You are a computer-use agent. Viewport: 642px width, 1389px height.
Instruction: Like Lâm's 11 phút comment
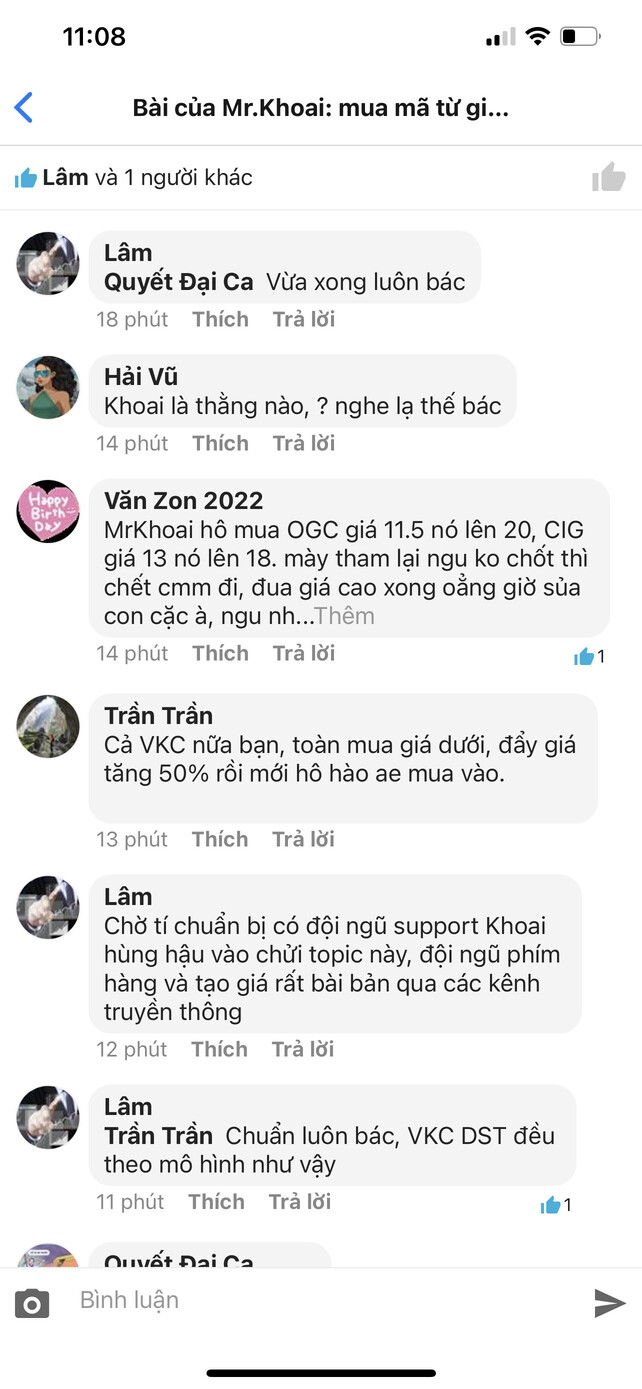pyautogui.click(x=216, y=1201)
